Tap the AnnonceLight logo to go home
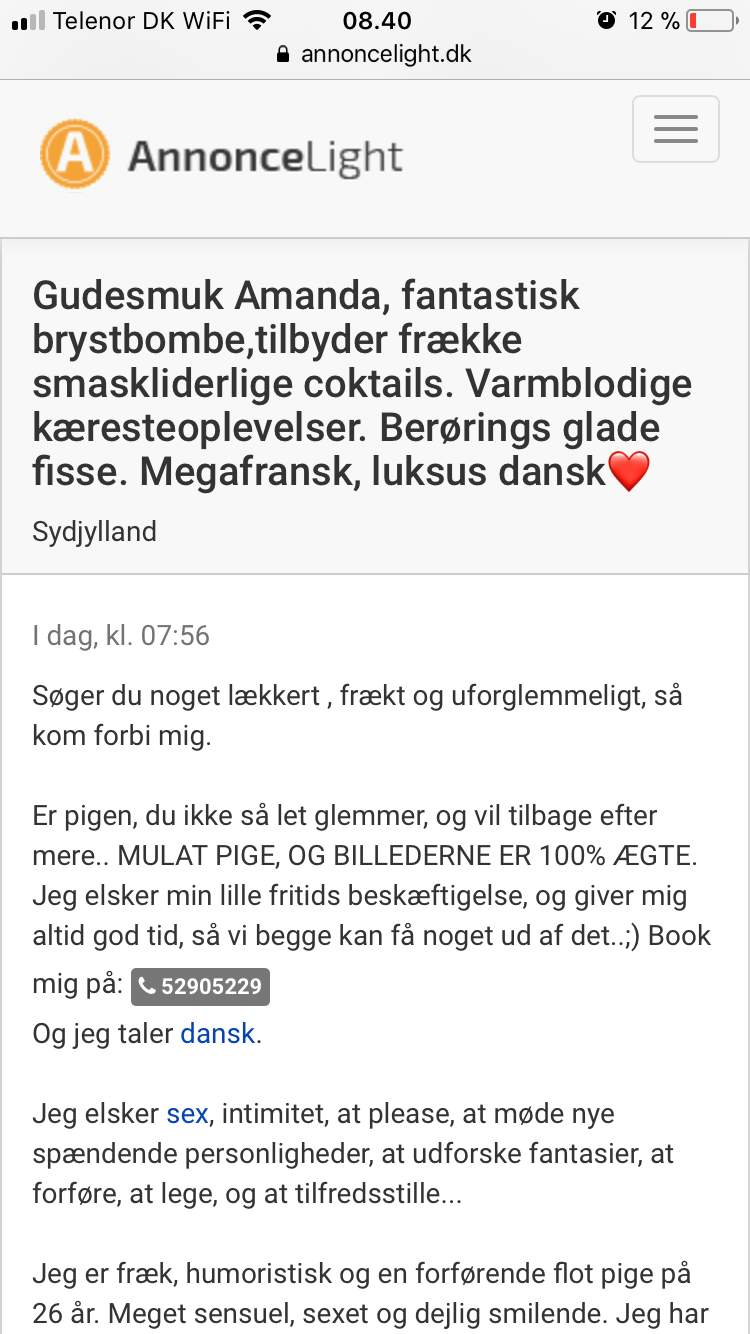Viewport: 750px width, 1334px height. pos(221,155)
